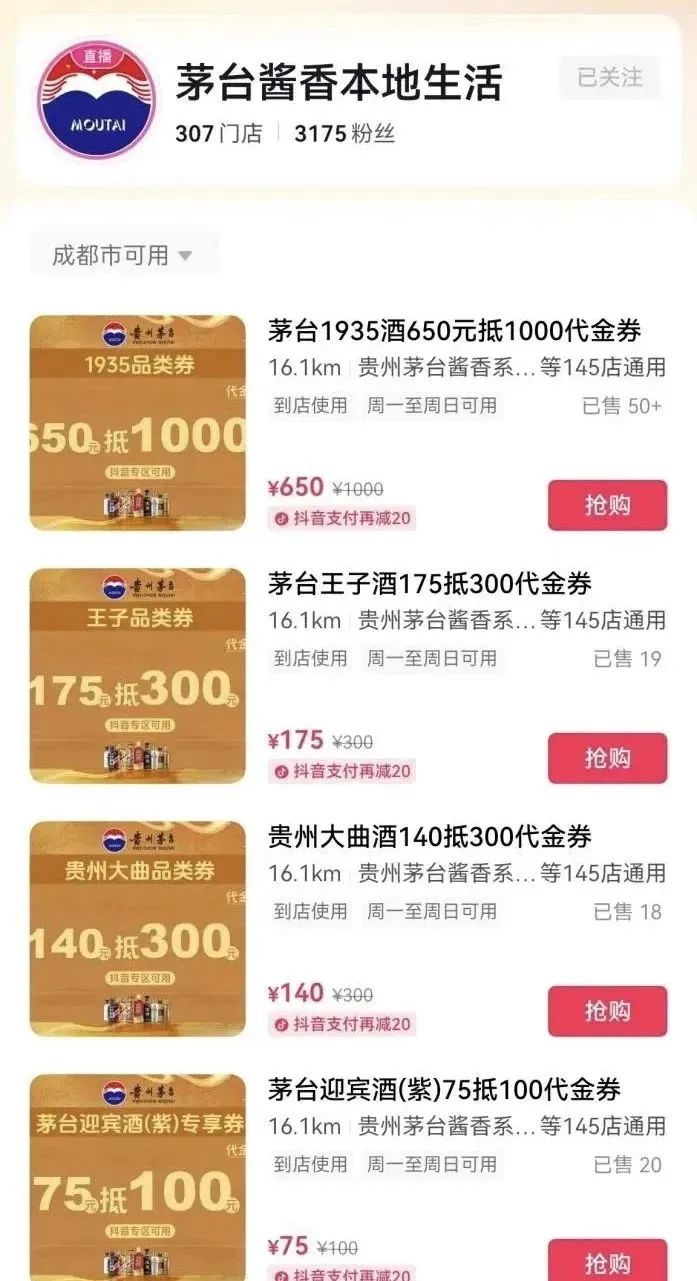Open the 1935品类券 voucher image
Screen dimensions: 697x1281
tap(138, 423)
